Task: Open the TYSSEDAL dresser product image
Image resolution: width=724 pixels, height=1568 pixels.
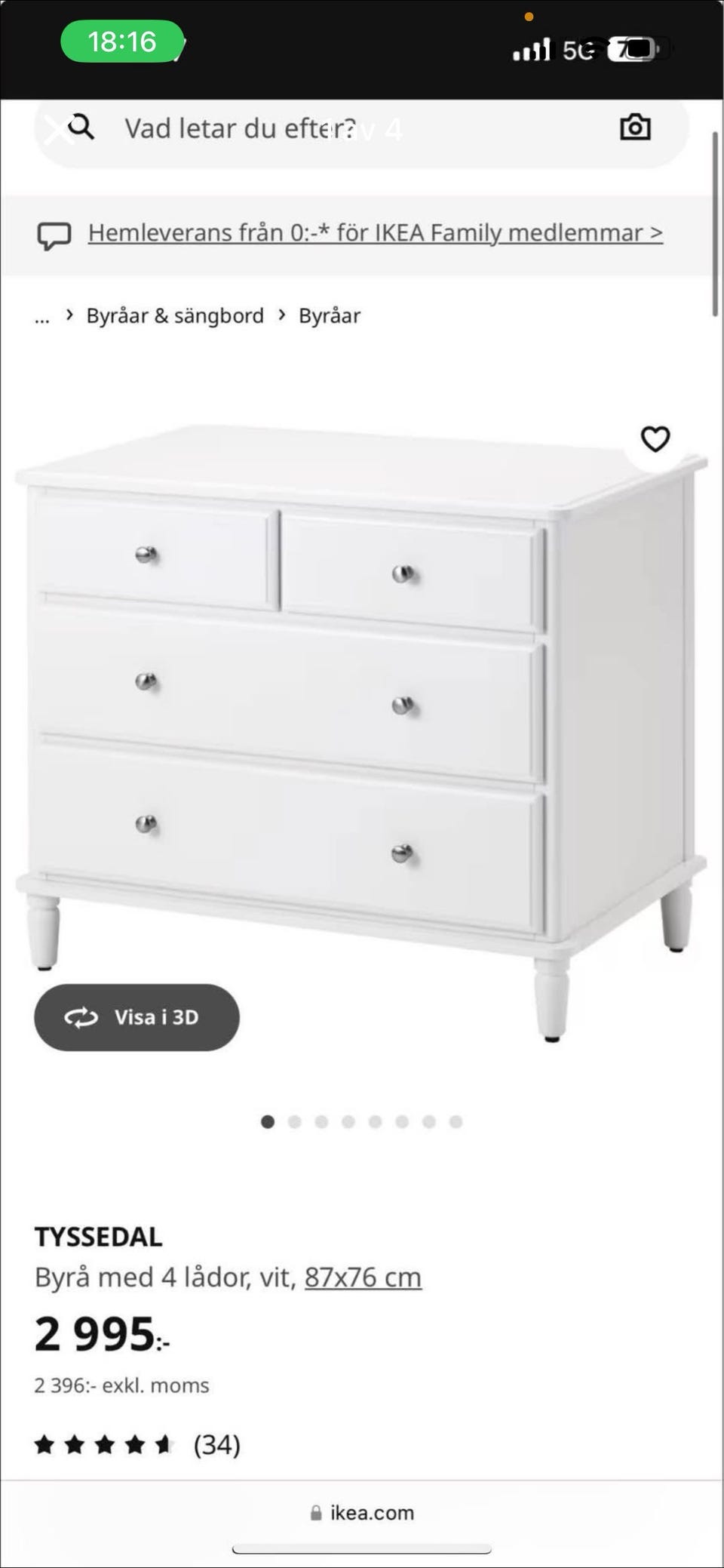Action: pyautogui.click(x=362, y=717)
